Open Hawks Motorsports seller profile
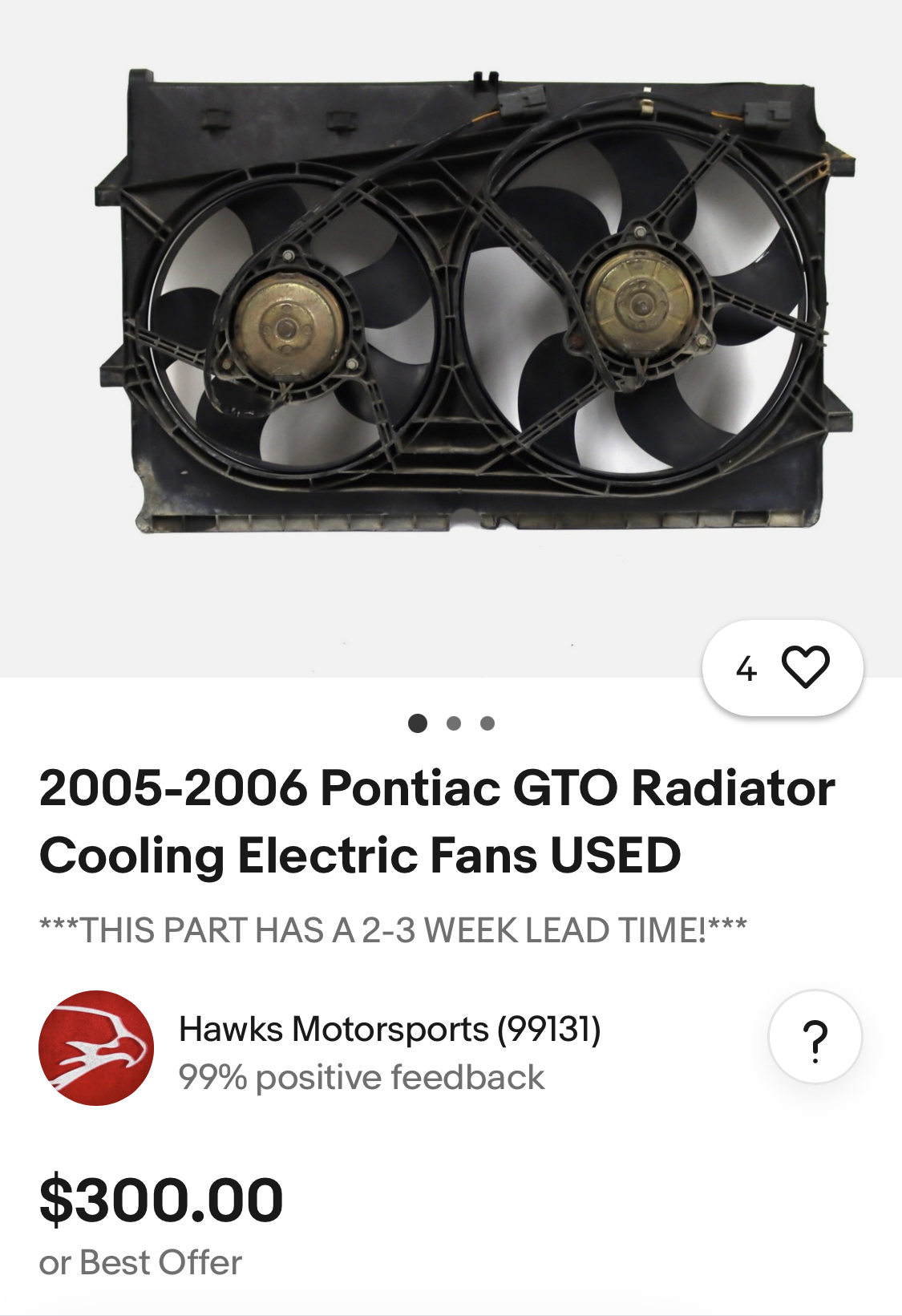The height and width of the screenshot is (1316, 902). coord(390,1029)
